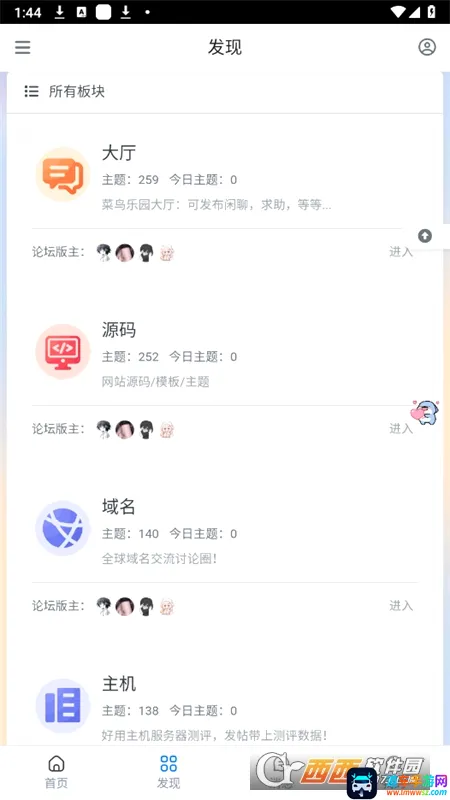Tap 进入 under the 域名 board

tap(401, 606)
